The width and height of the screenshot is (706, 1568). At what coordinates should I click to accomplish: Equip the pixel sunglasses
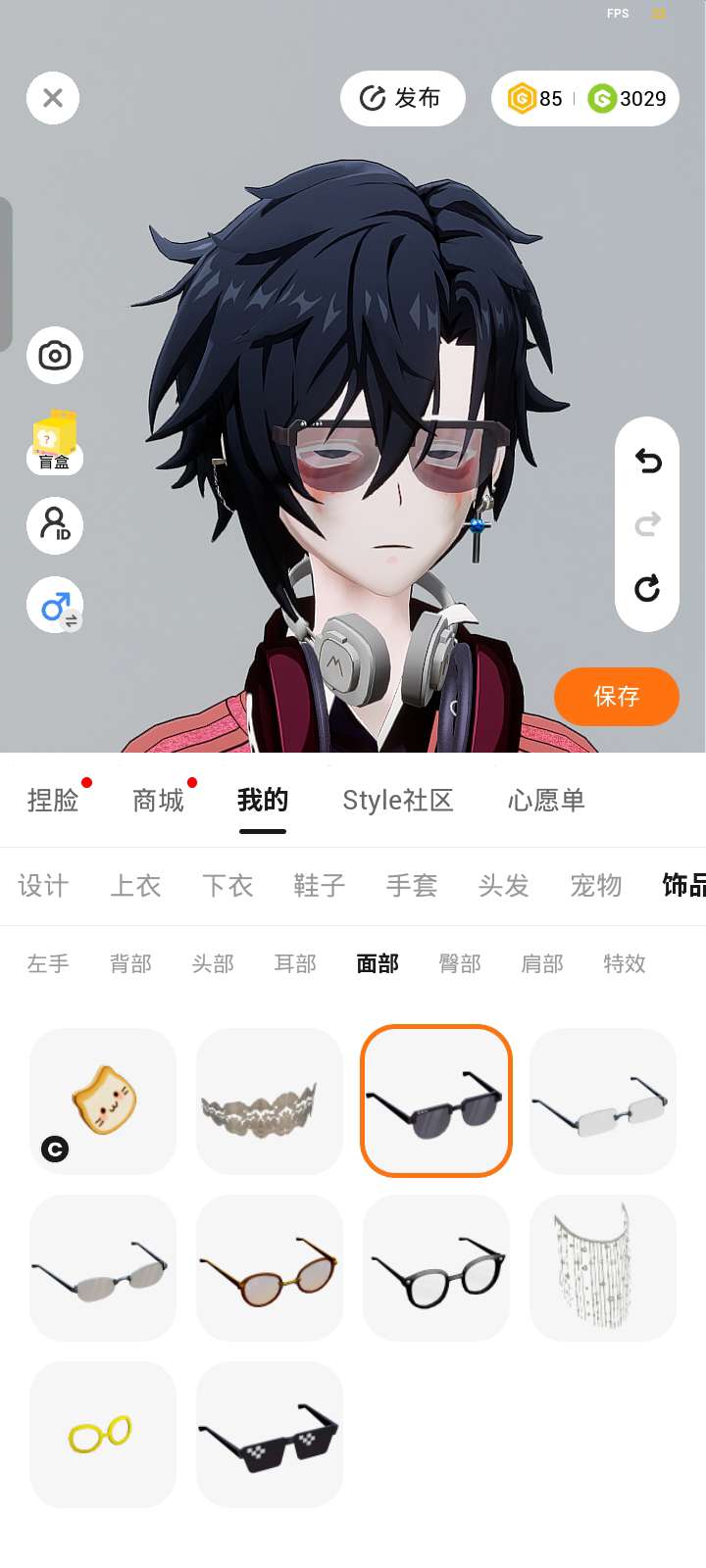[270, 1435]
